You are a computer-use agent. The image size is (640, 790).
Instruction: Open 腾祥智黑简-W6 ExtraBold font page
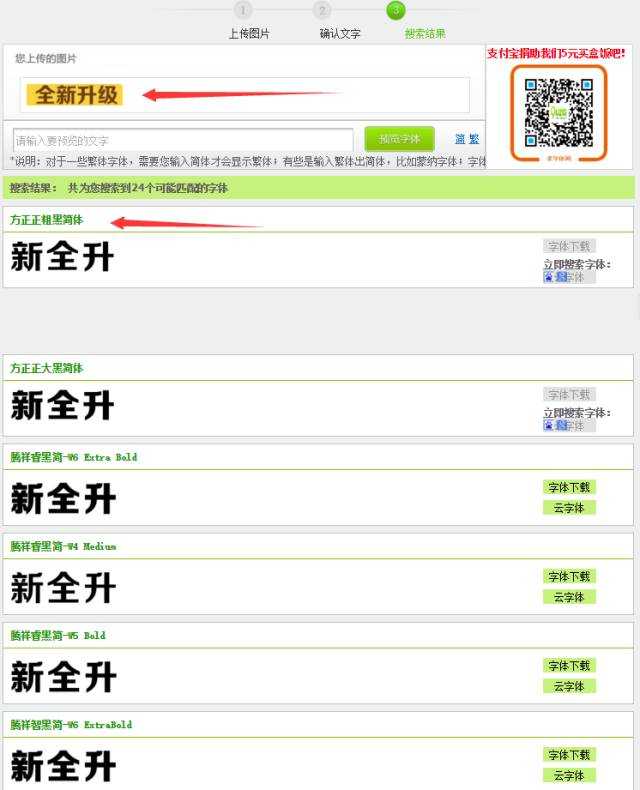71,724
